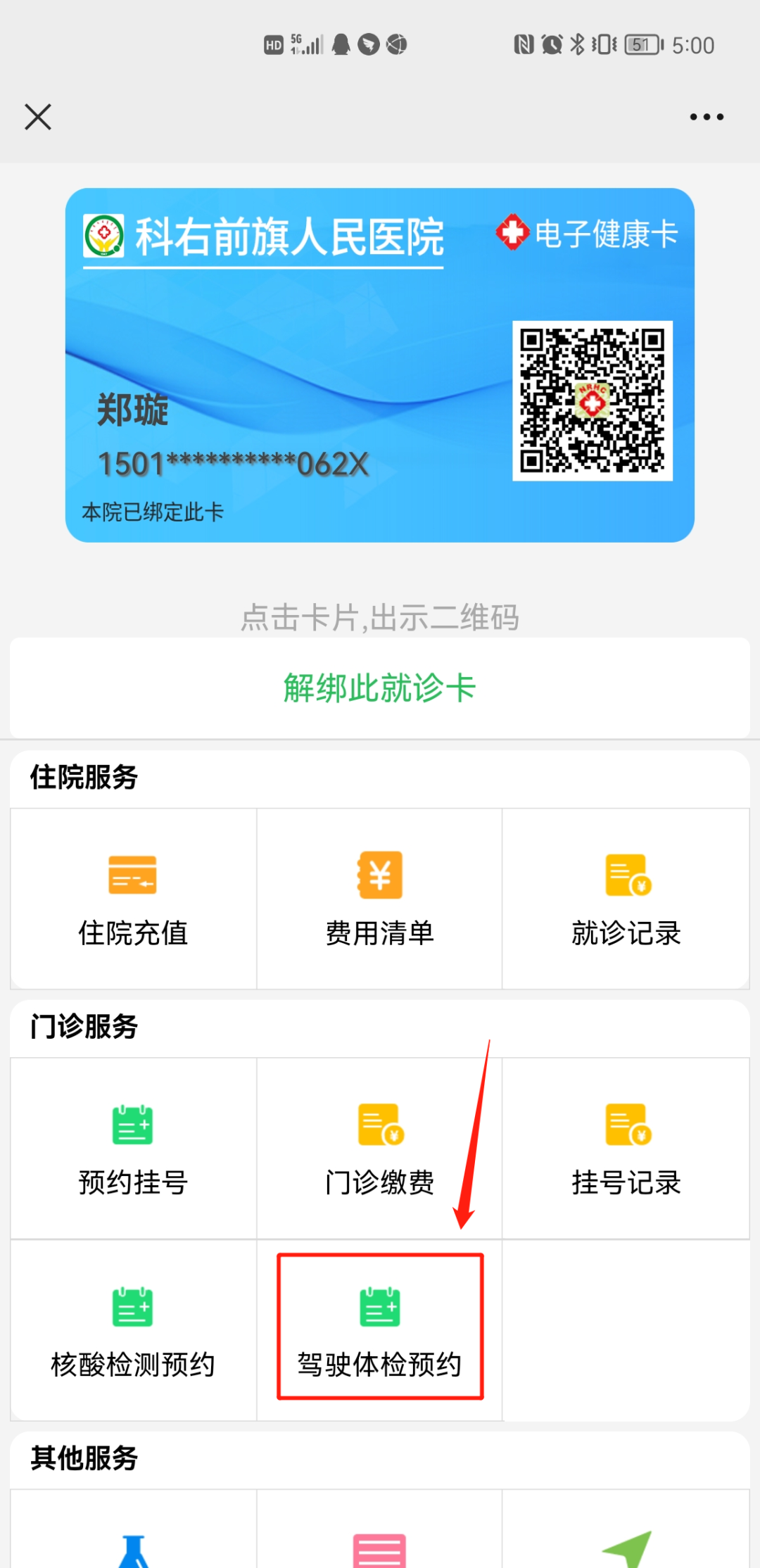This screenshot has width=760, height=1568.
Task: Tap the health card to show QR code
Action: coord(379,365)
